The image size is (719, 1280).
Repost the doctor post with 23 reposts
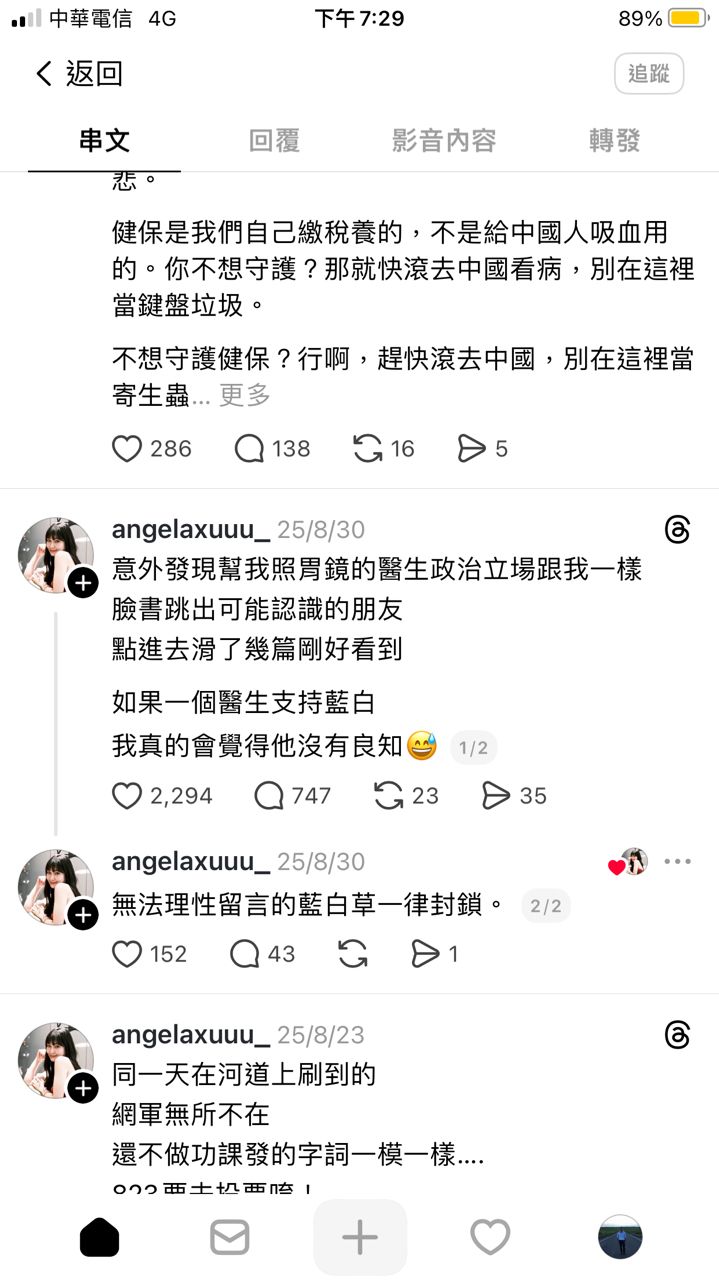[388, 796]
